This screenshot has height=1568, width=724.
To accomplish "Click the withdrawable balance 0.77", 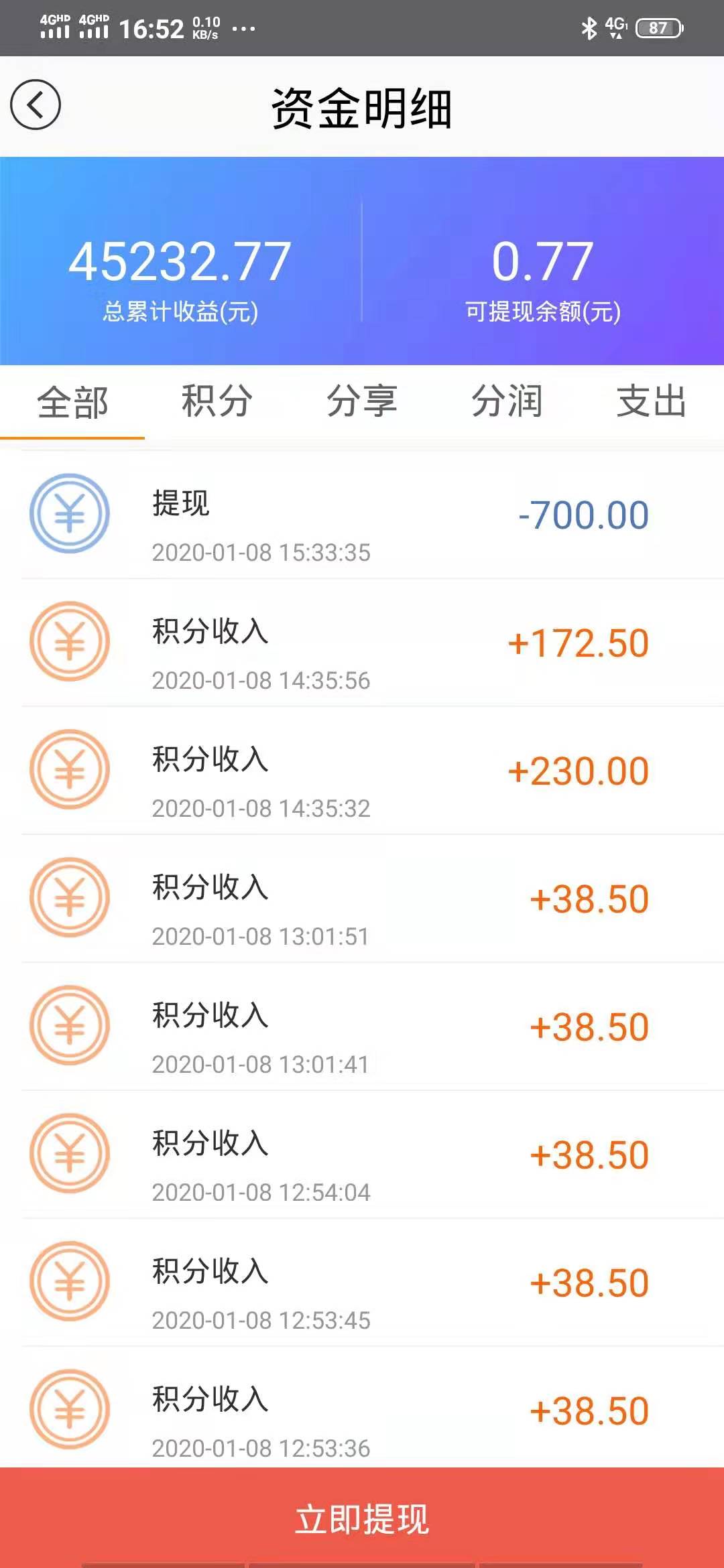I will [543, 261].
